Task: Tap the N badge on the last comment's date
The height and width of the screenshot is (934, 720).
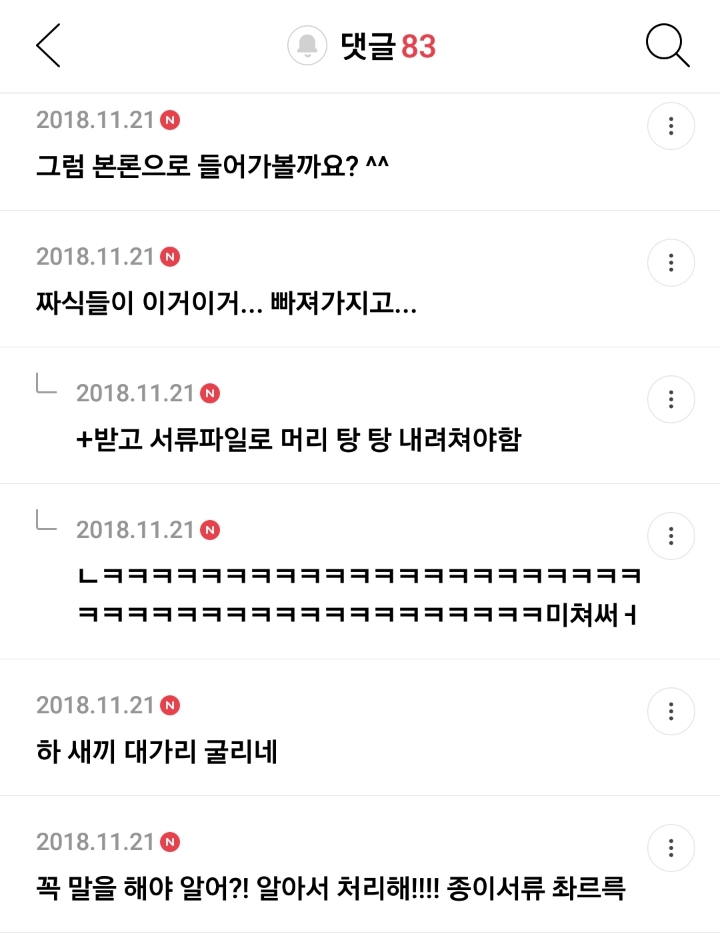Action: pyautogui.click(x=168, y=842)
